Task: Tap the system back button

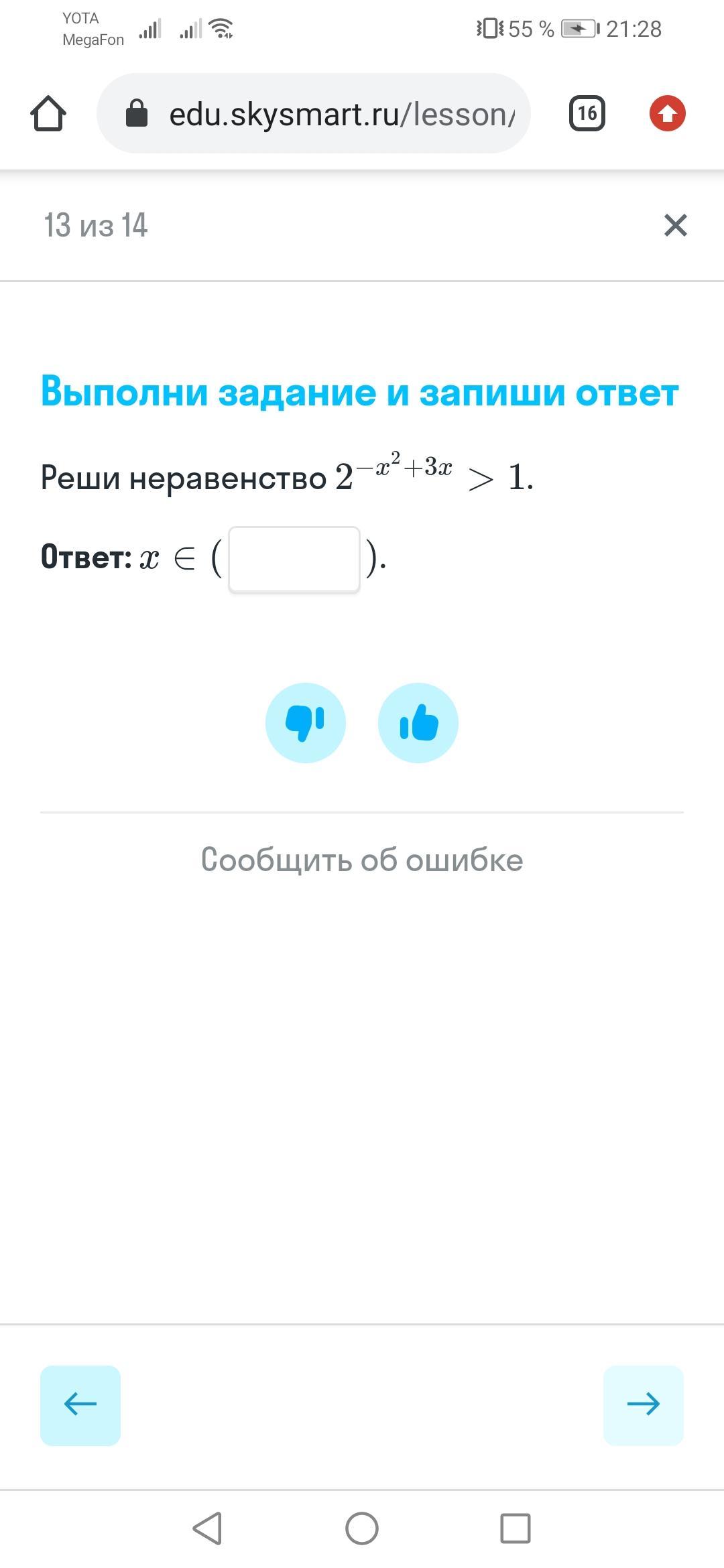Action: point(208,1528)
